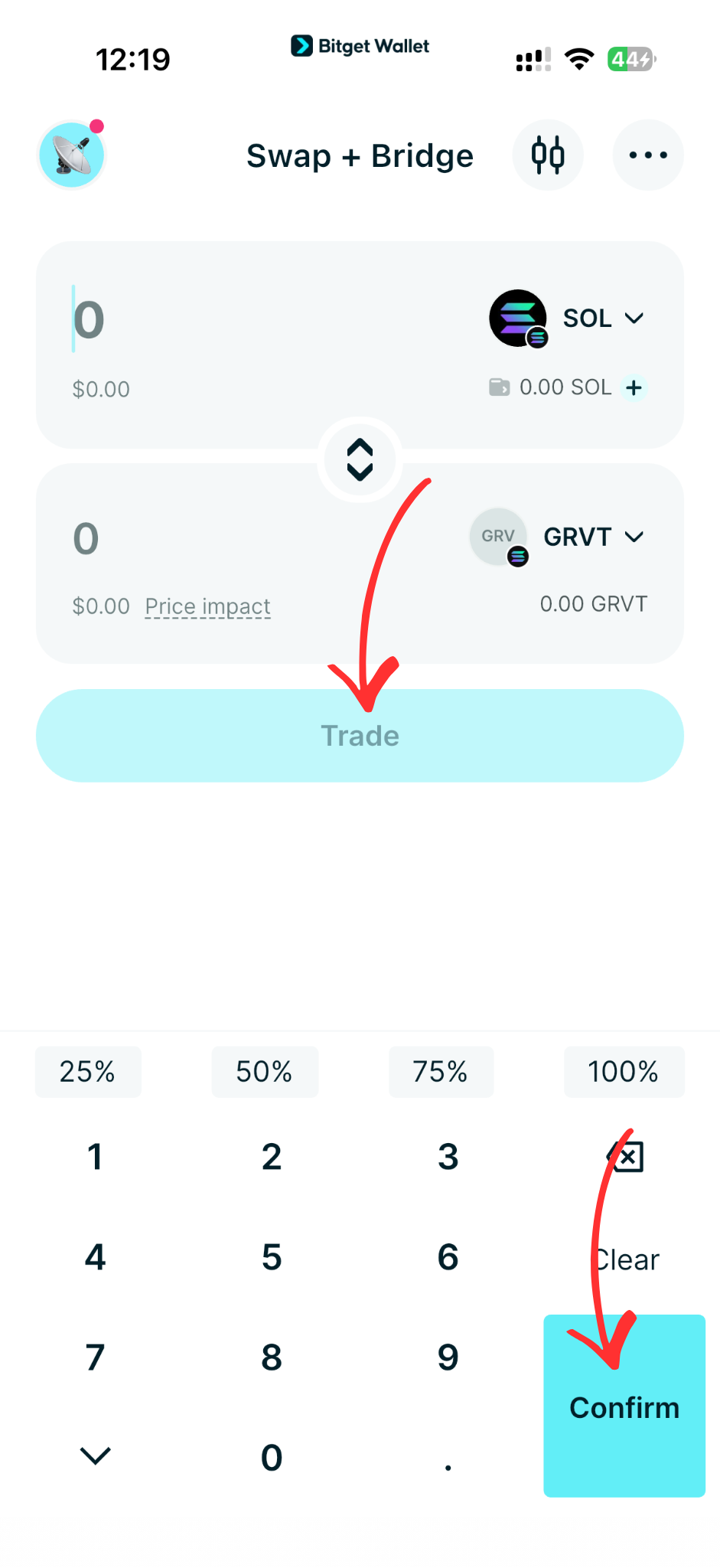
Task: Click the swap direction arrows between tokens
Action: [x=360, y=459]
